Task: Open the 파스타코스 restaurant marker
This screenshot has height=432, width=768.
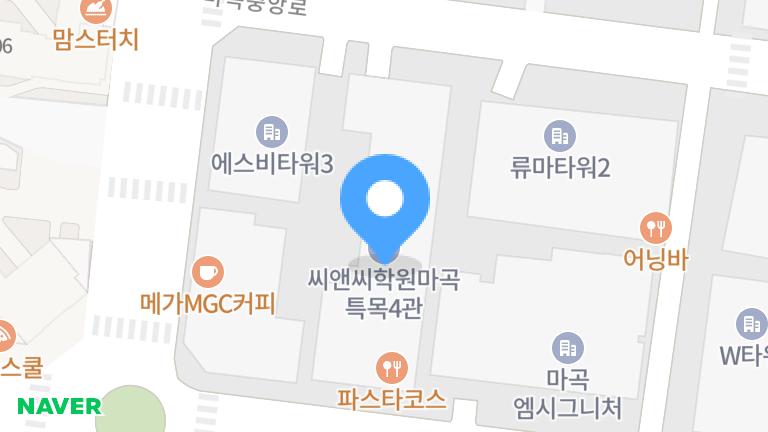Action: tap(390, 366)
